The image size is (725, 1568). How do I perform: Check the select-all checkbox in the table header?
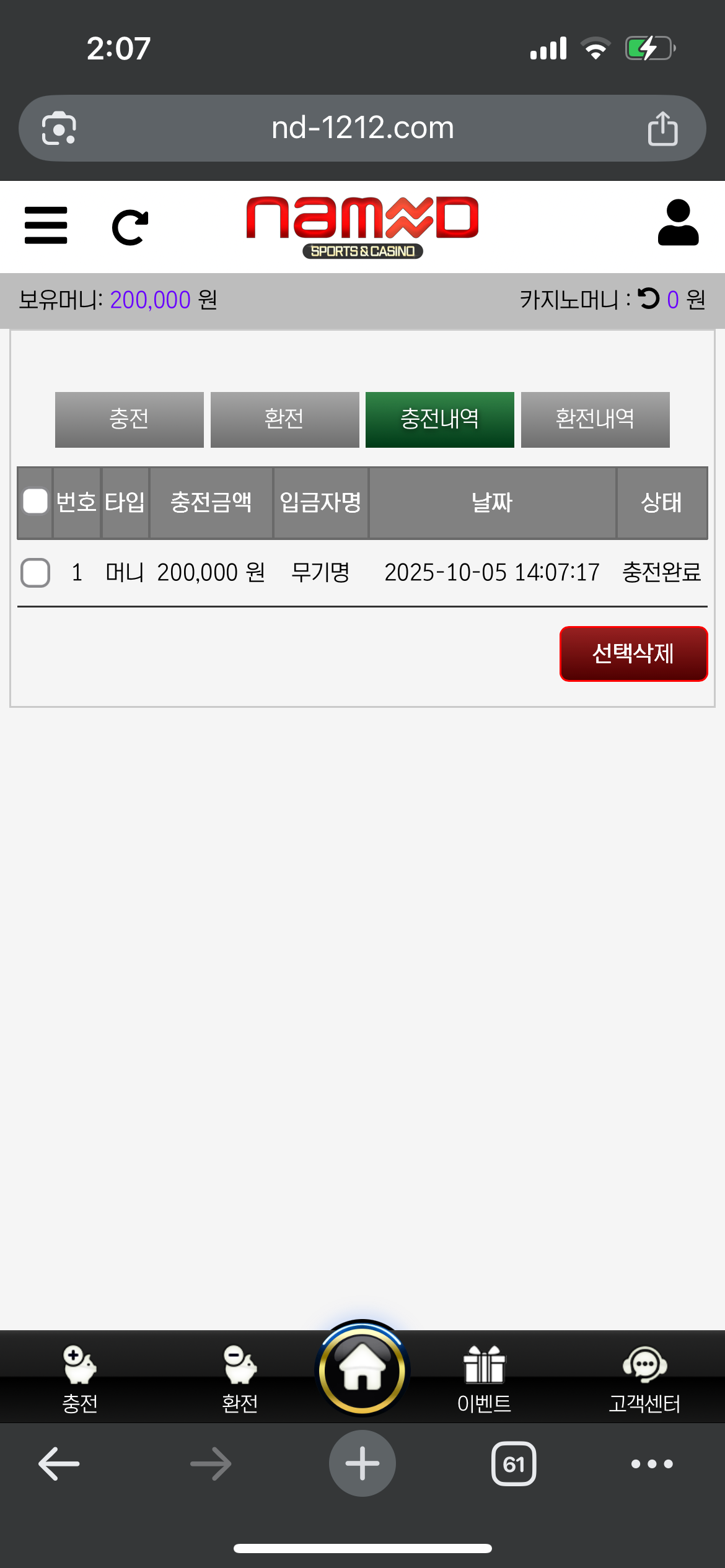point(35,502)
